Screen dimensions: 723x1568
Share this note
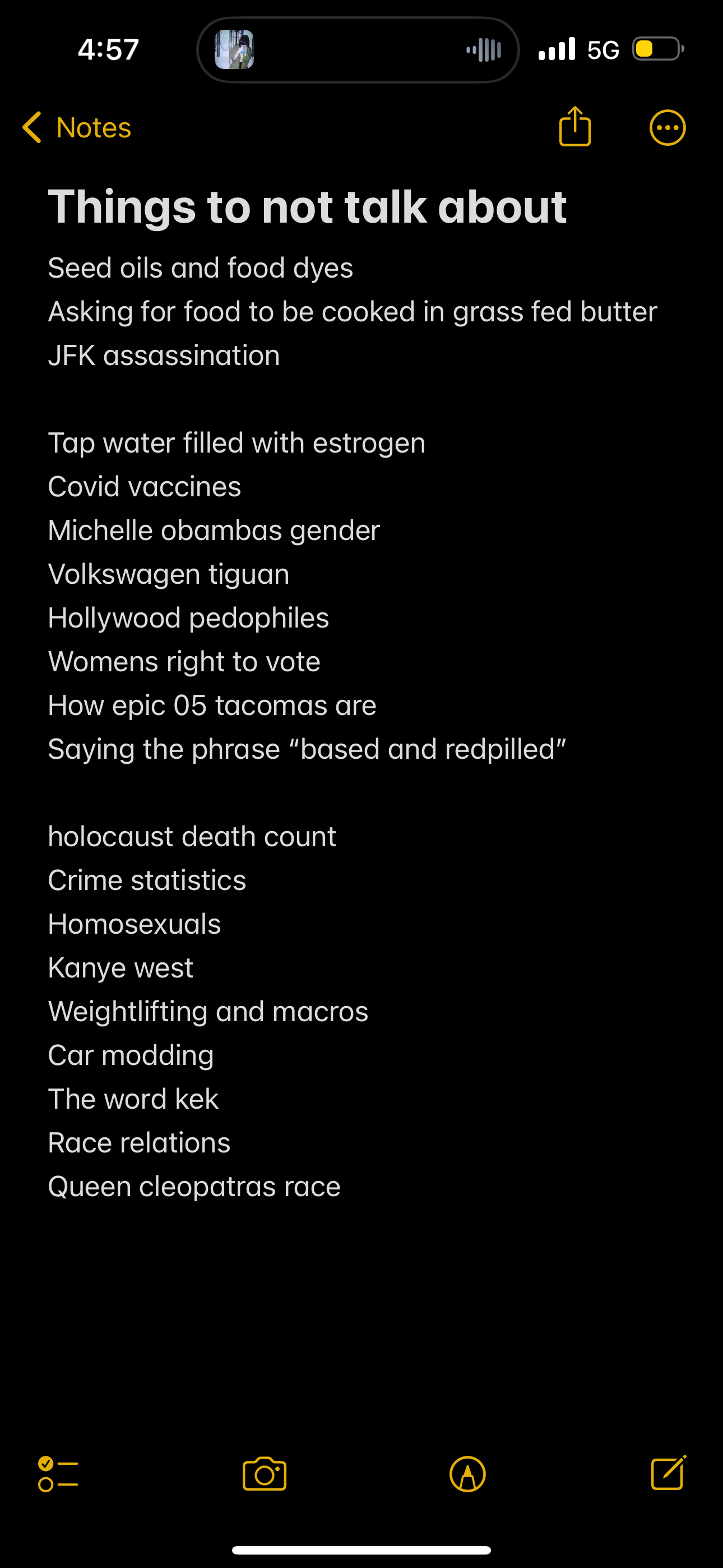coord(574,127)
